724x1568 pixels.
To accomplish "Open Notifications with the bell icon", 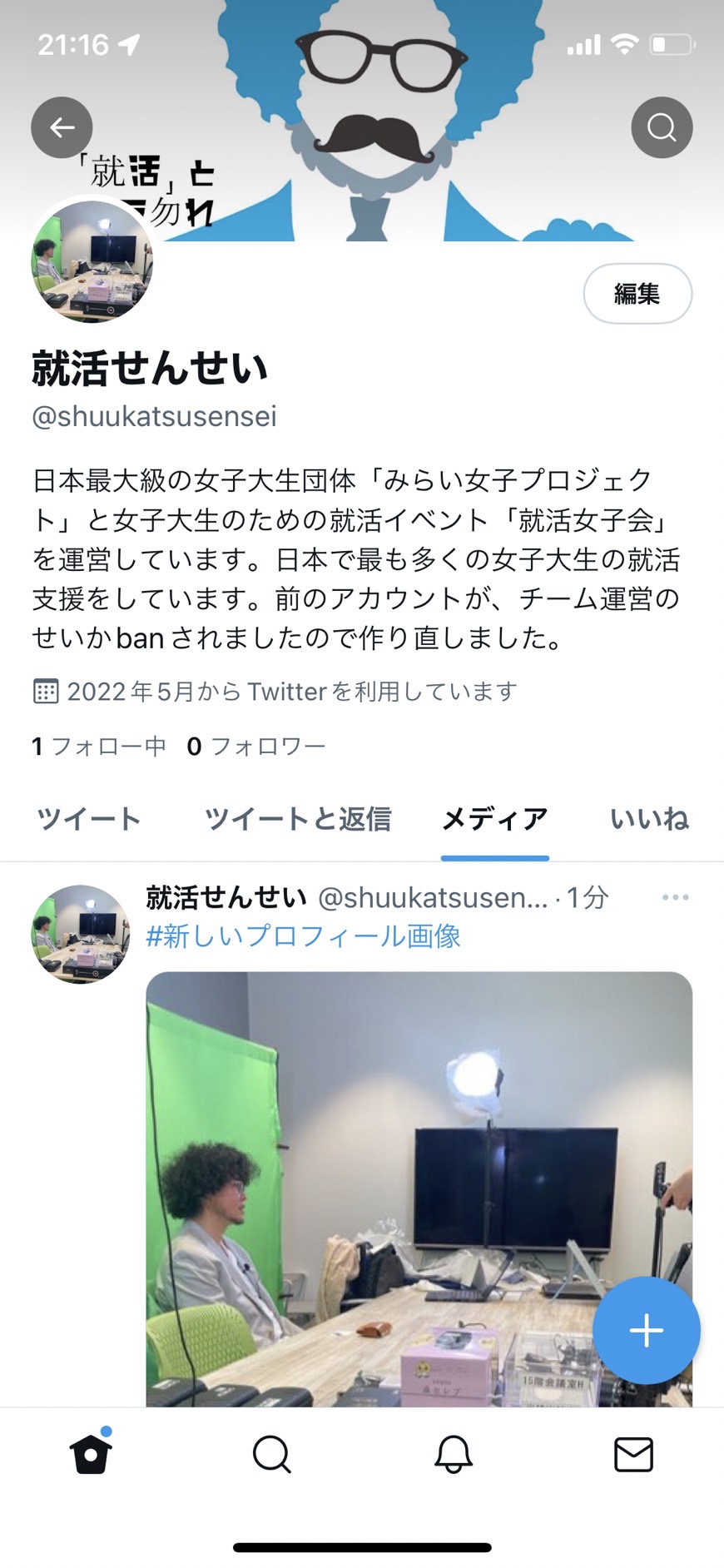I will click(452, 1456).
